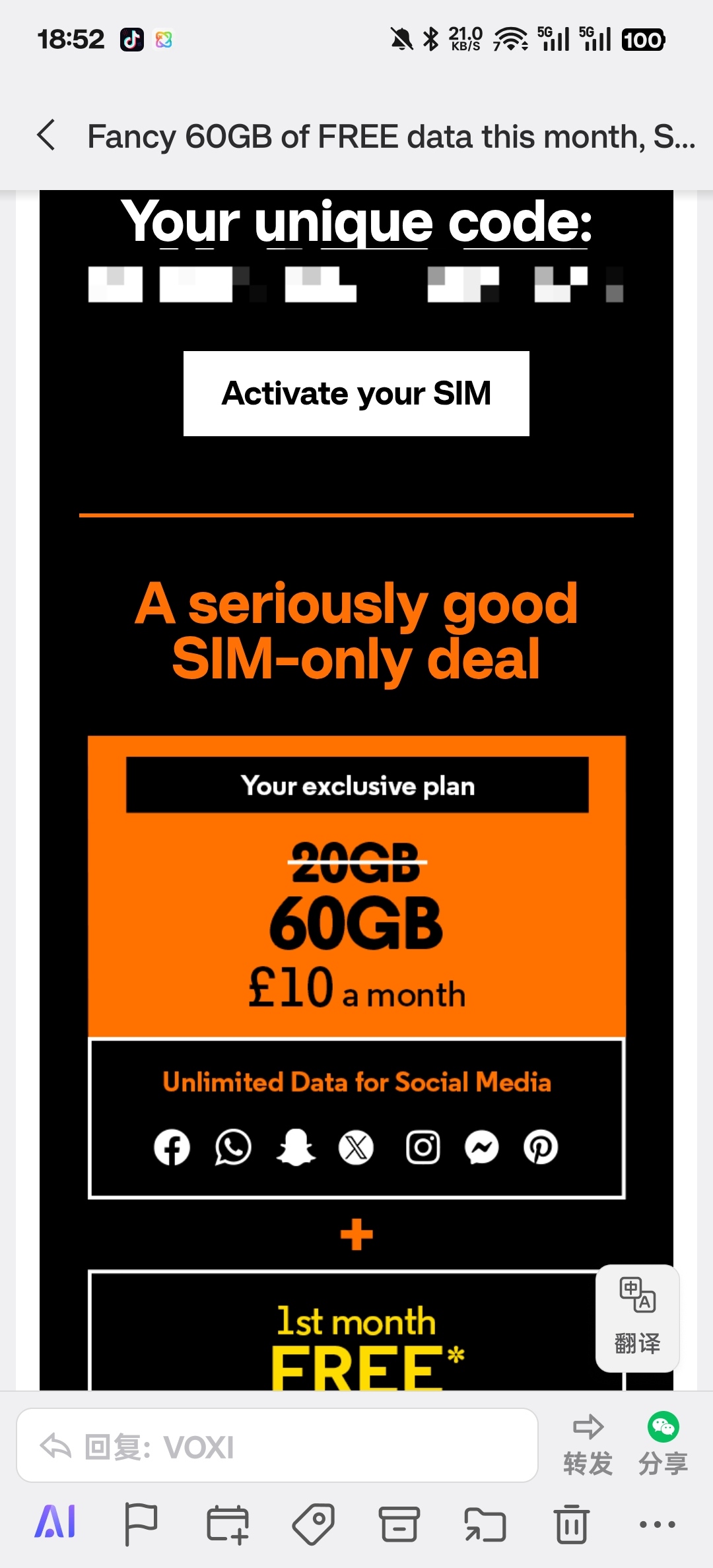Move email to a folder
This screenshot has width=713, height=1568.
point(485,1524)
